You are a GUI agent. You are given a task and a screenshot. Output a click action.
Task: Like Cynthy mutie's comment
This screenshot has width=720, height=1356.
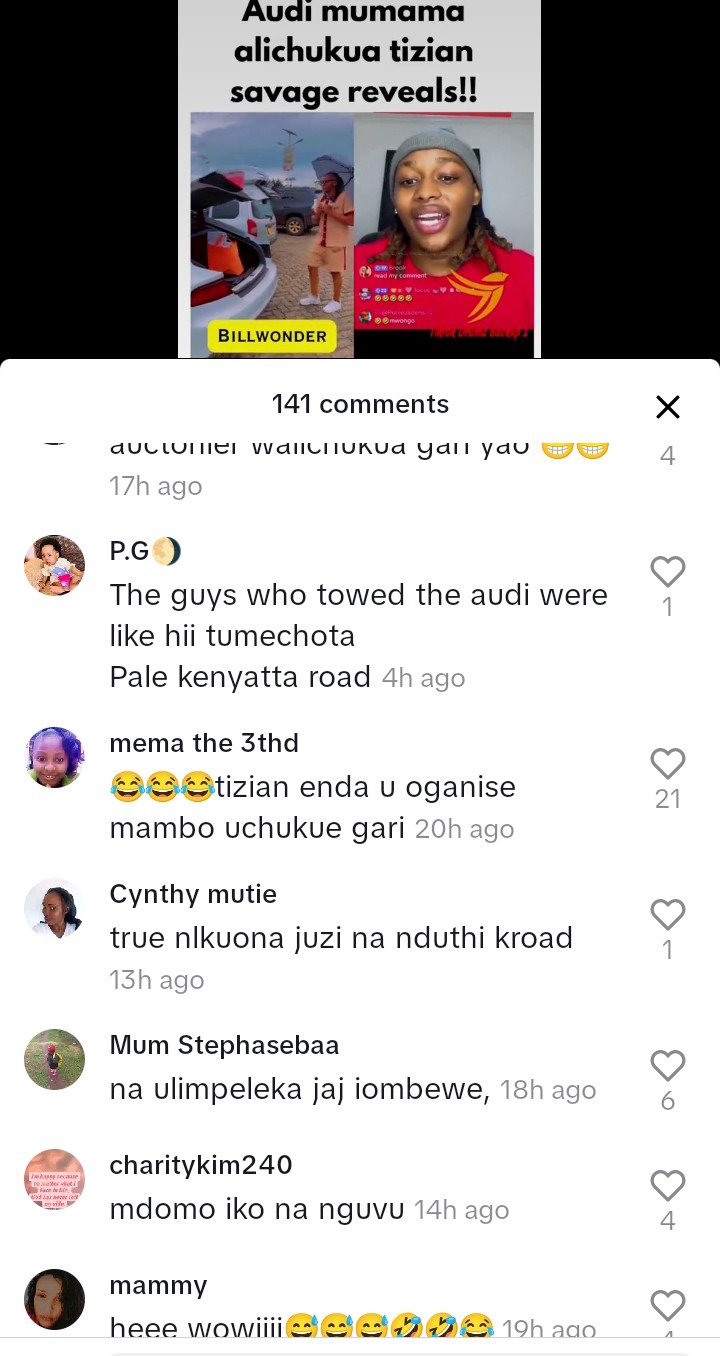(x=667, y=915)
